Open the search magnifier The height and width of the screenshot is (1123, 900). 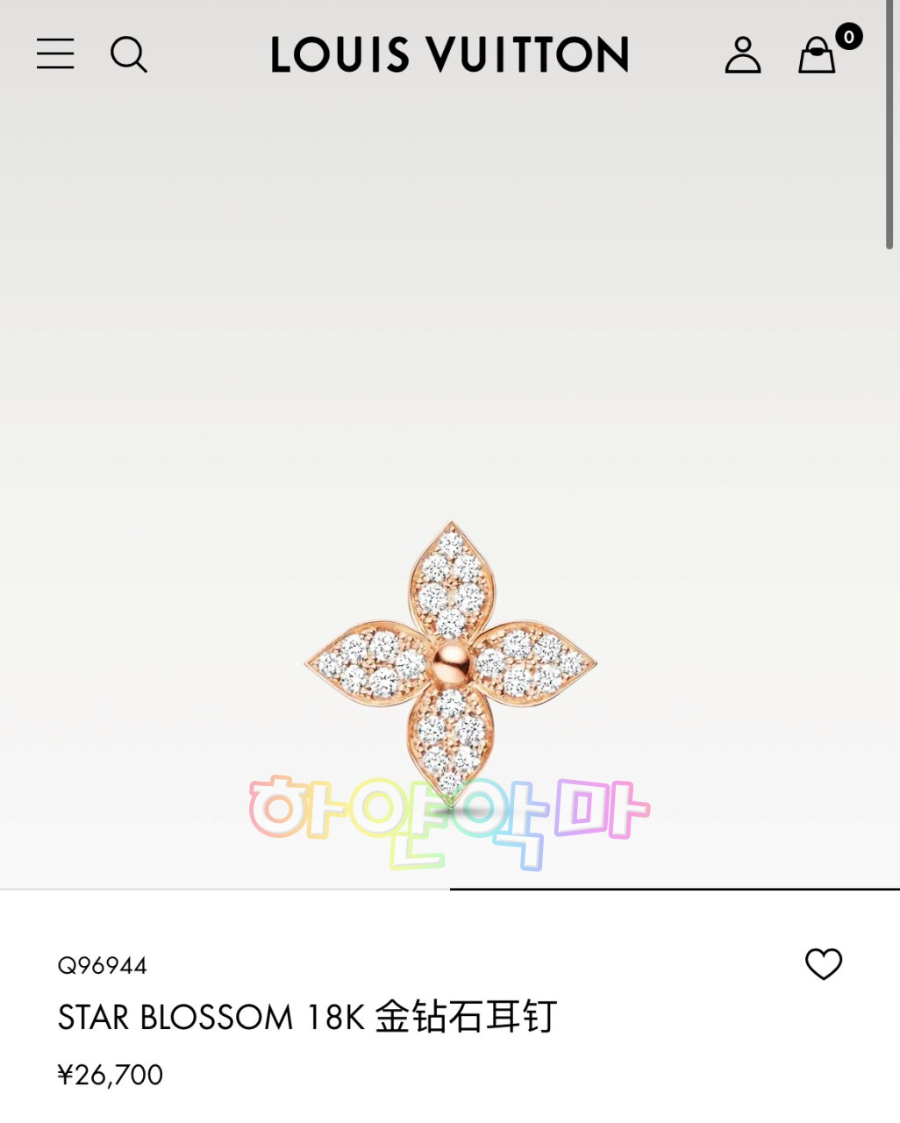128,54
